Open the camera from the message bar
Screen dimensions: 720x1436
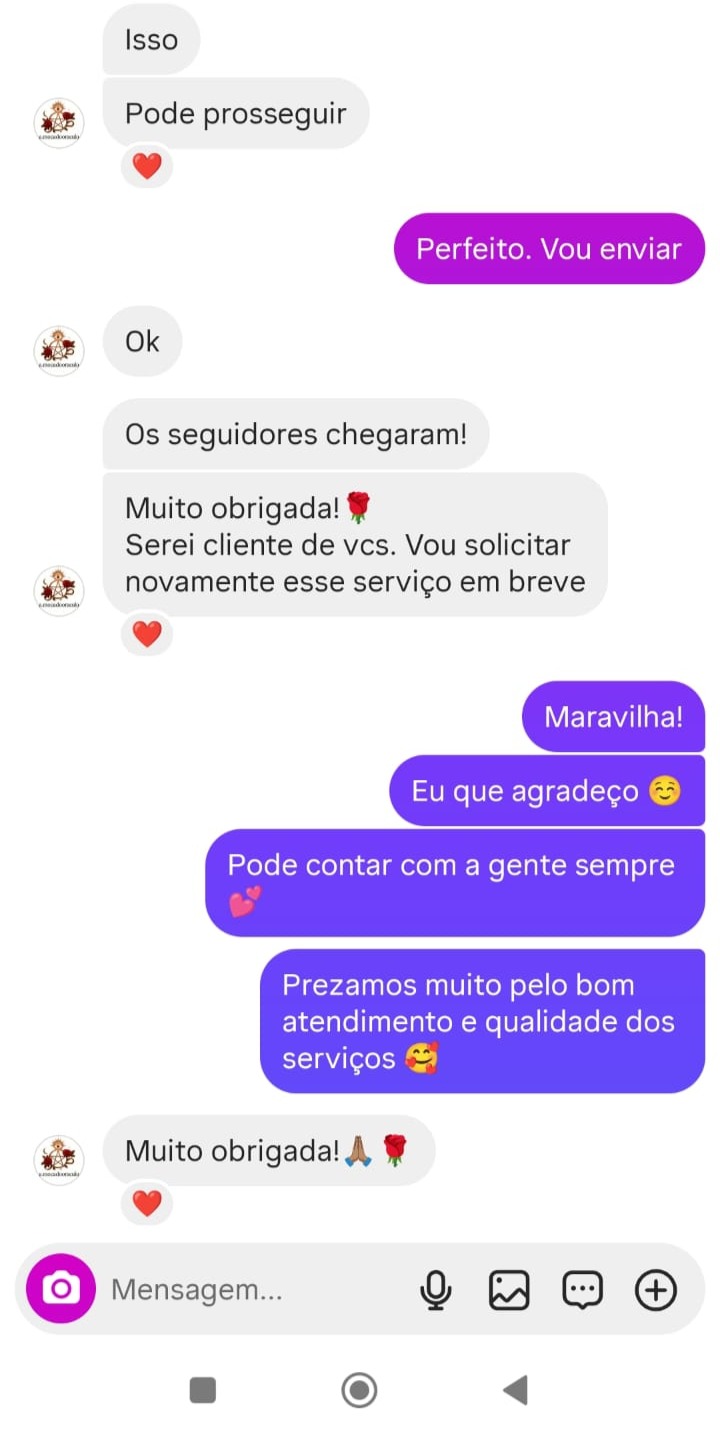pos(61,1289)
